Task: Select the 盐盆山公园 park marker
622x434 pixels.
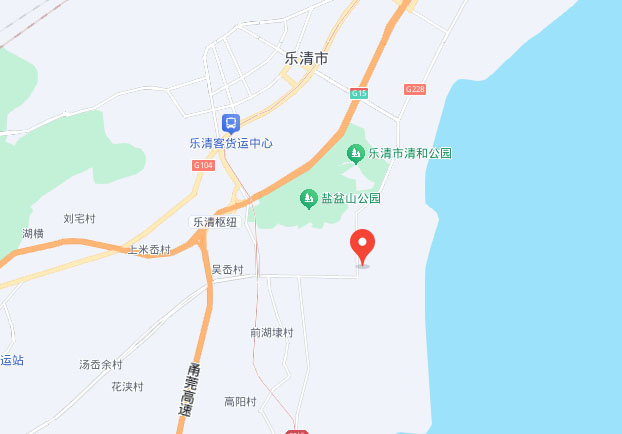Action: (x=309, y=198)
